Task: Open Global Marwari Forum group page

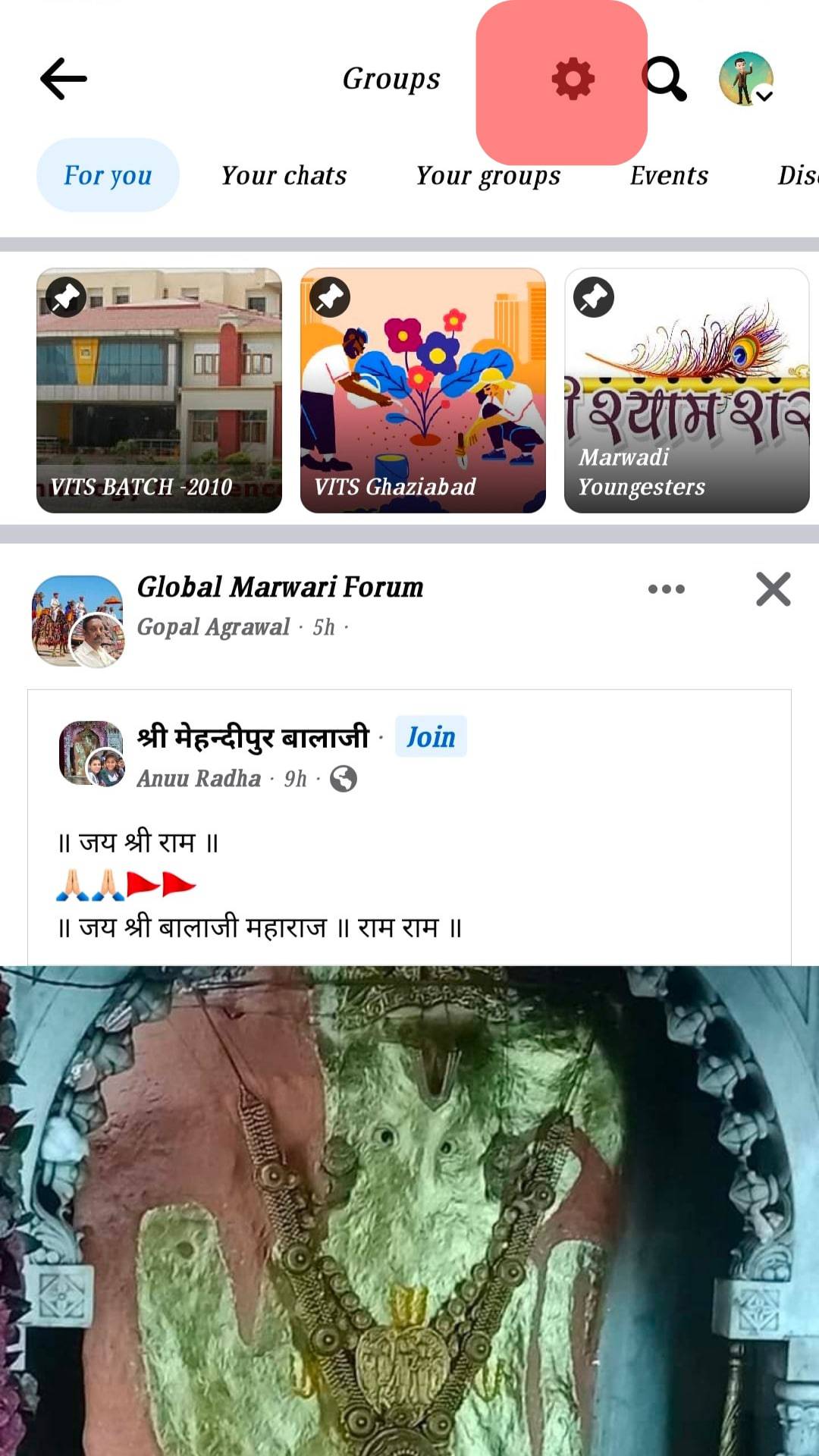Action: pos(280,587)
